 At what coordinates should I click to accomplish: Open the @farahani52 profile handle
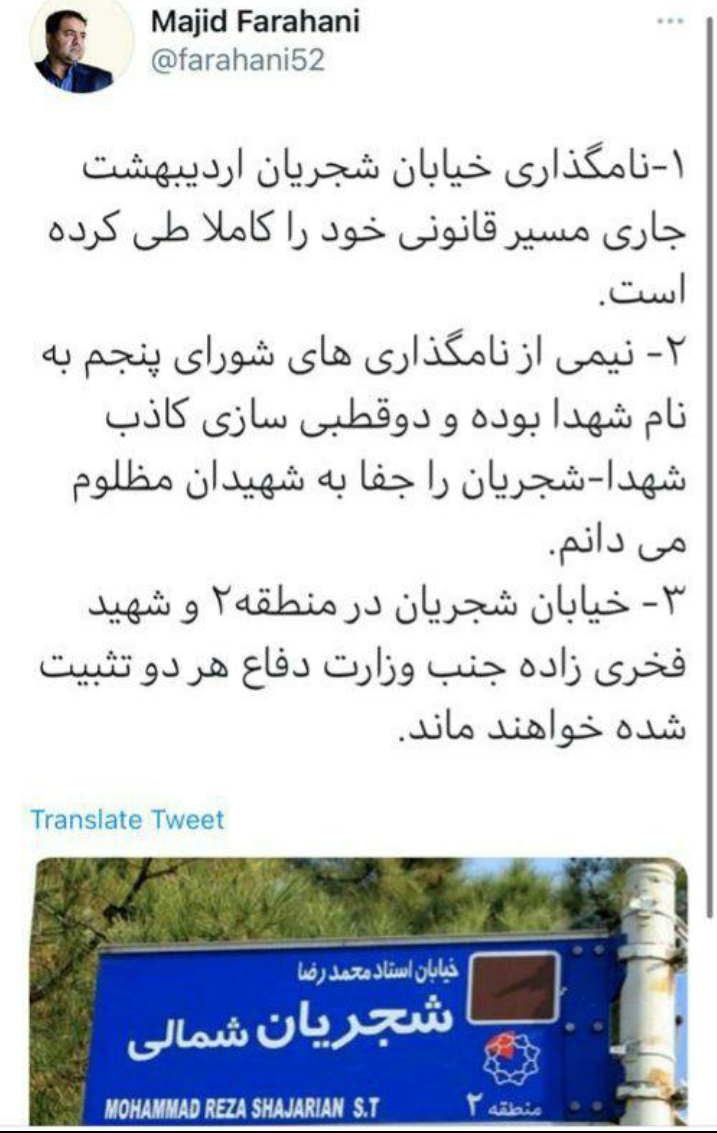[x=236, y=60]
